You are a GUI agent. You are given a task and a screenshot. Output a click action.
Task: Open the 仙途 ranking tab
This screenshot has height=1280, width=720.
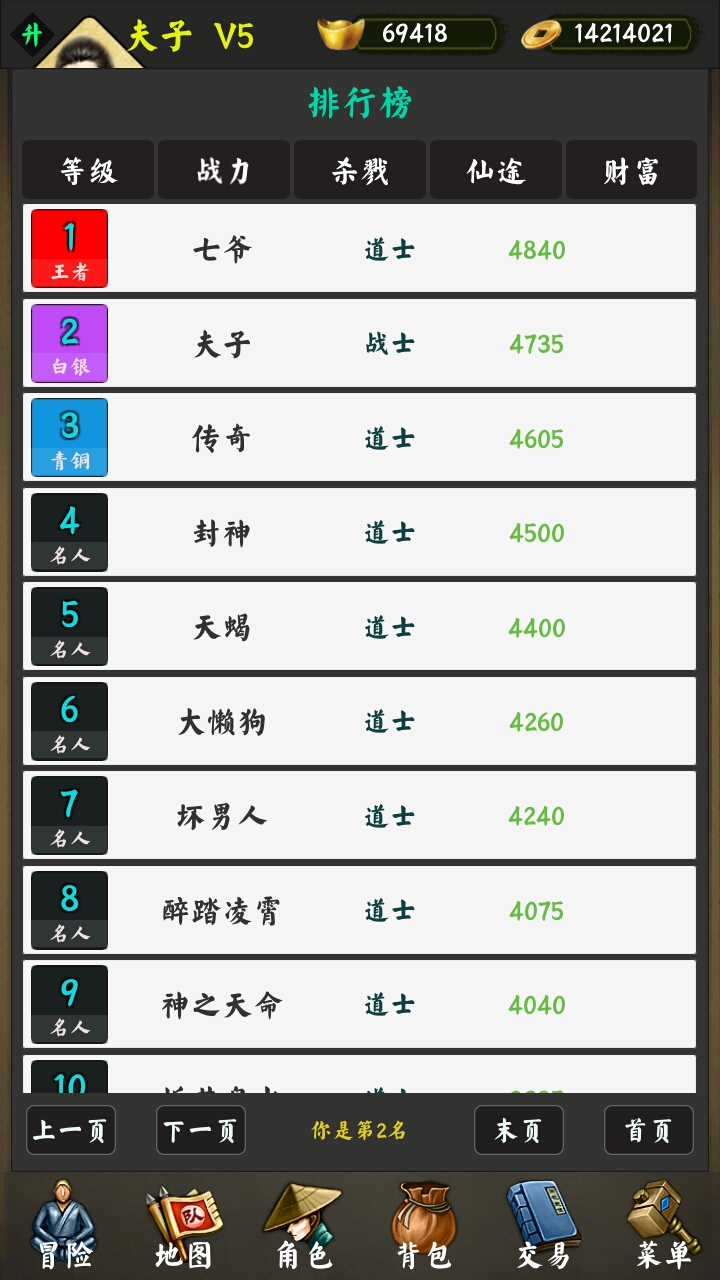tap(495, 170)
